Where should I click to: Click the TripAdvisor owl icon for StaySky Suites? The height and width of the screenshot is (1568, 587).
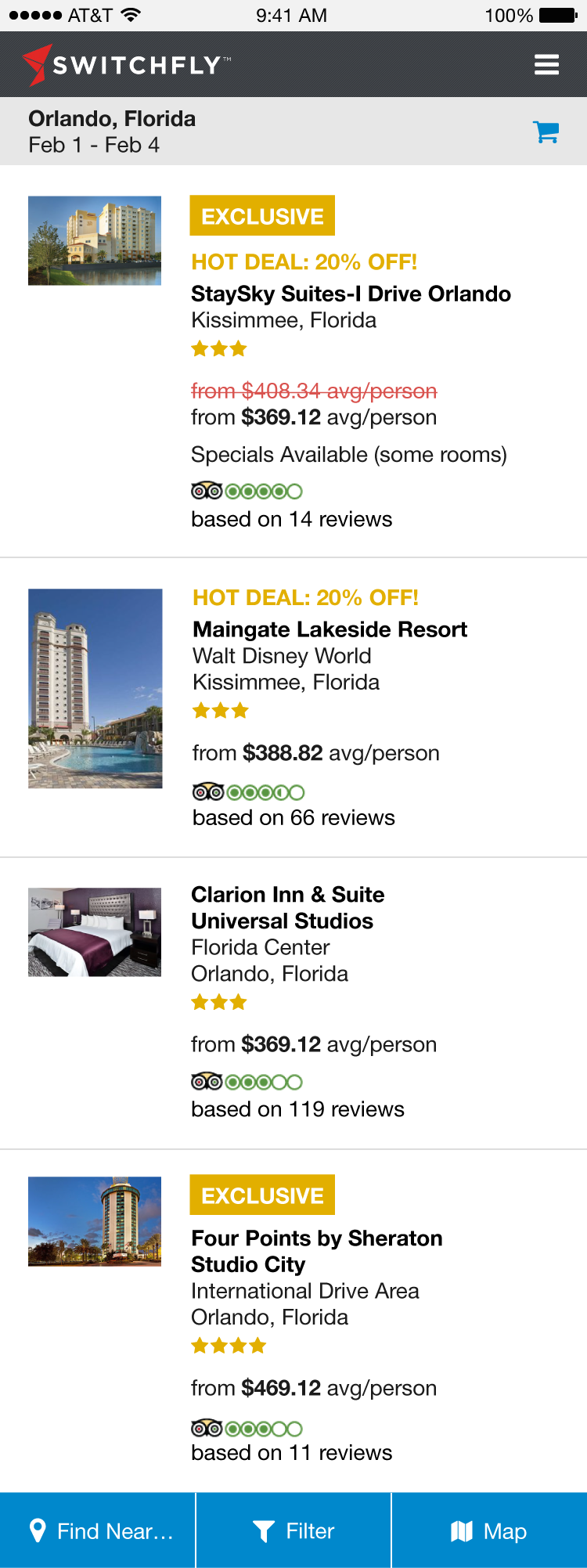pos(206,490)
